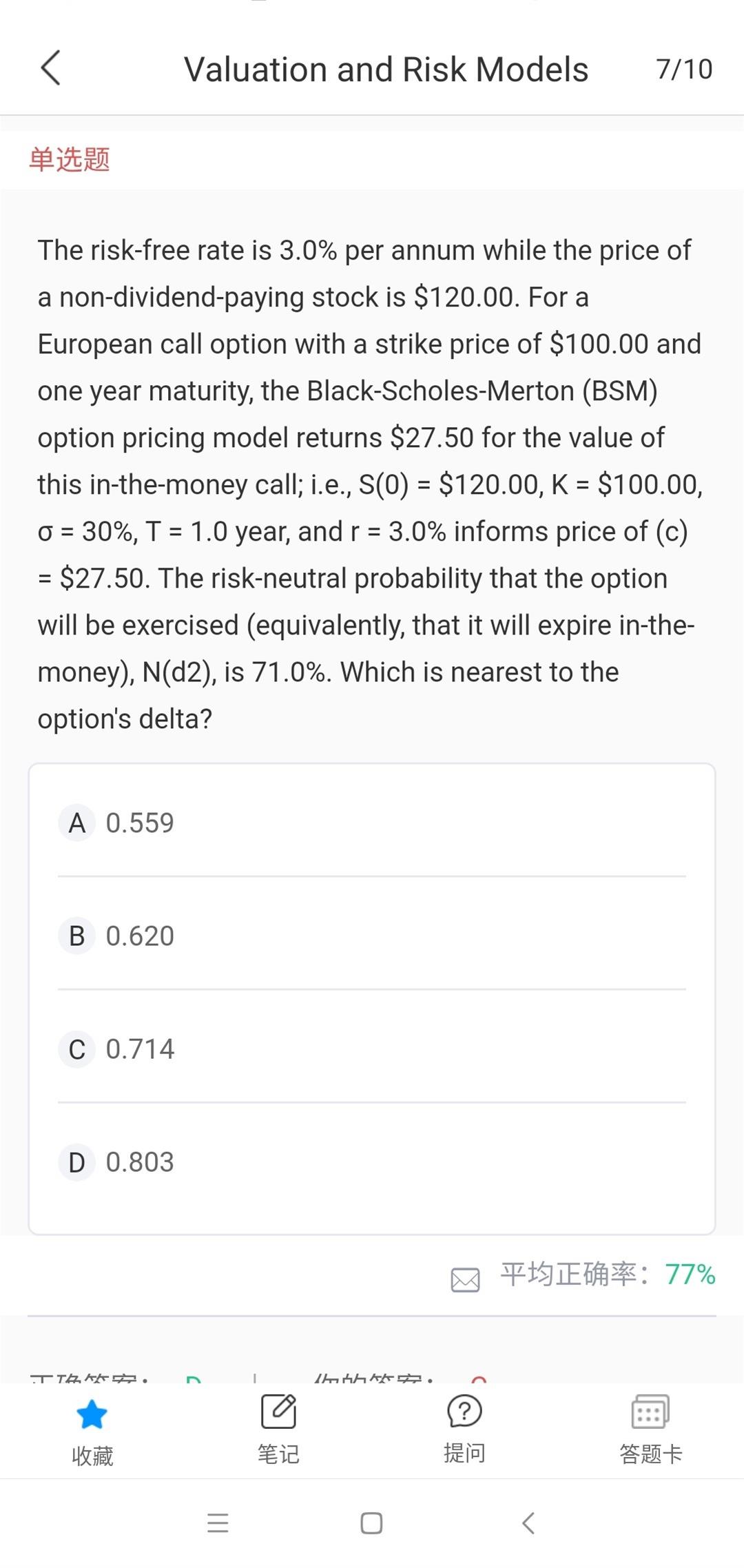
Task: Go back using the top-left arrow
Action: 51,68
